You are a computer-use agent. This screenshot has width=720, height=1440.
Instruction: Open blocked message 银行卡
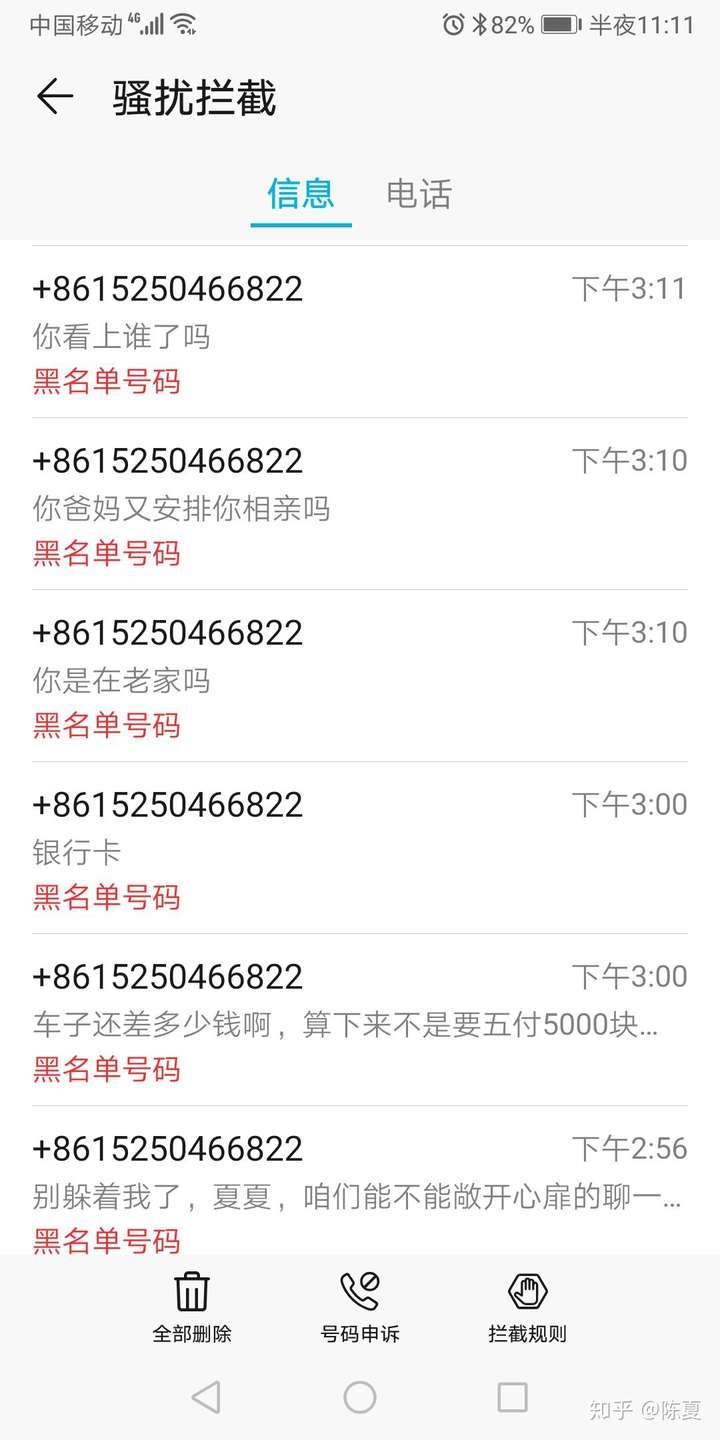(x=359, y=850)
